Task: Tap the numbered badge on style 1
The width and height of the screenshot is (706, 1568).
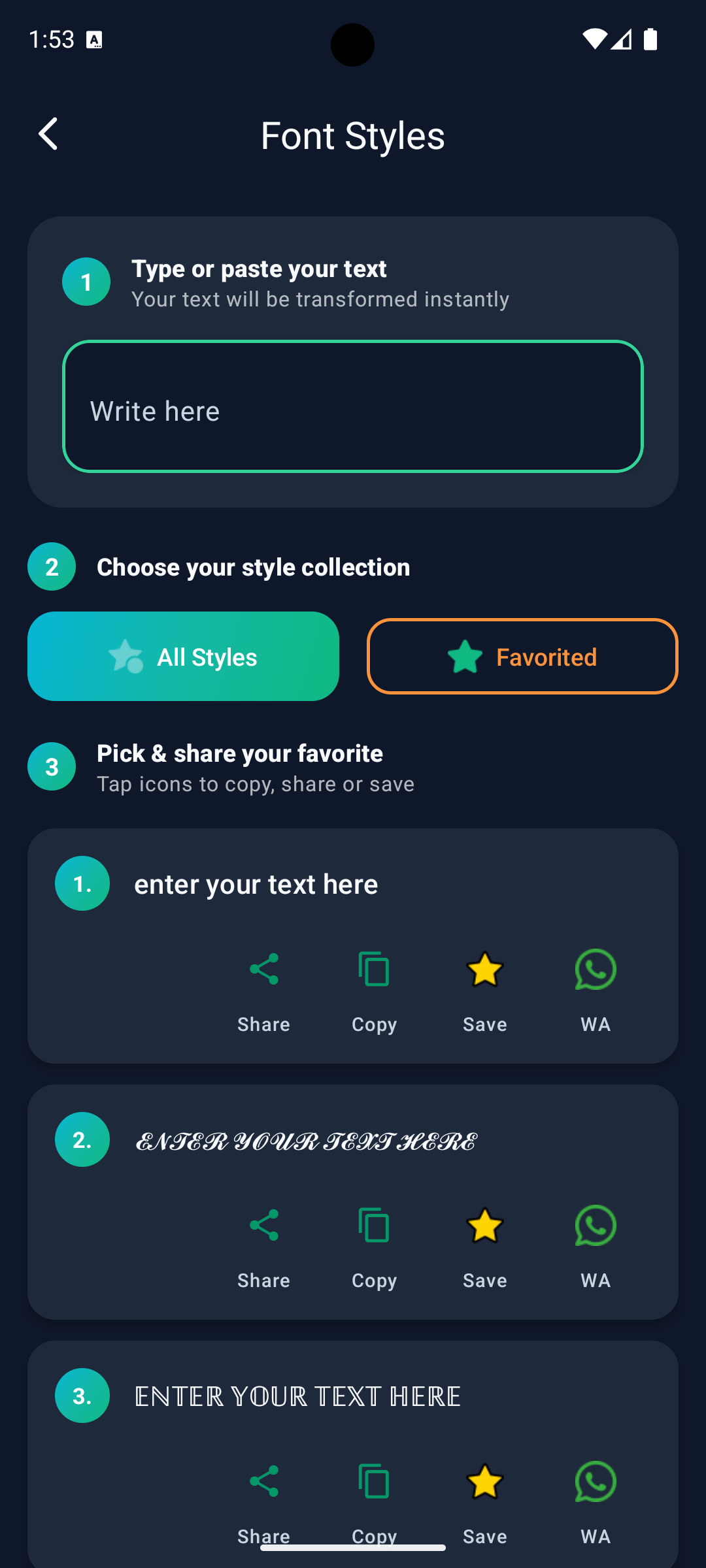Action: coord(82,883)
